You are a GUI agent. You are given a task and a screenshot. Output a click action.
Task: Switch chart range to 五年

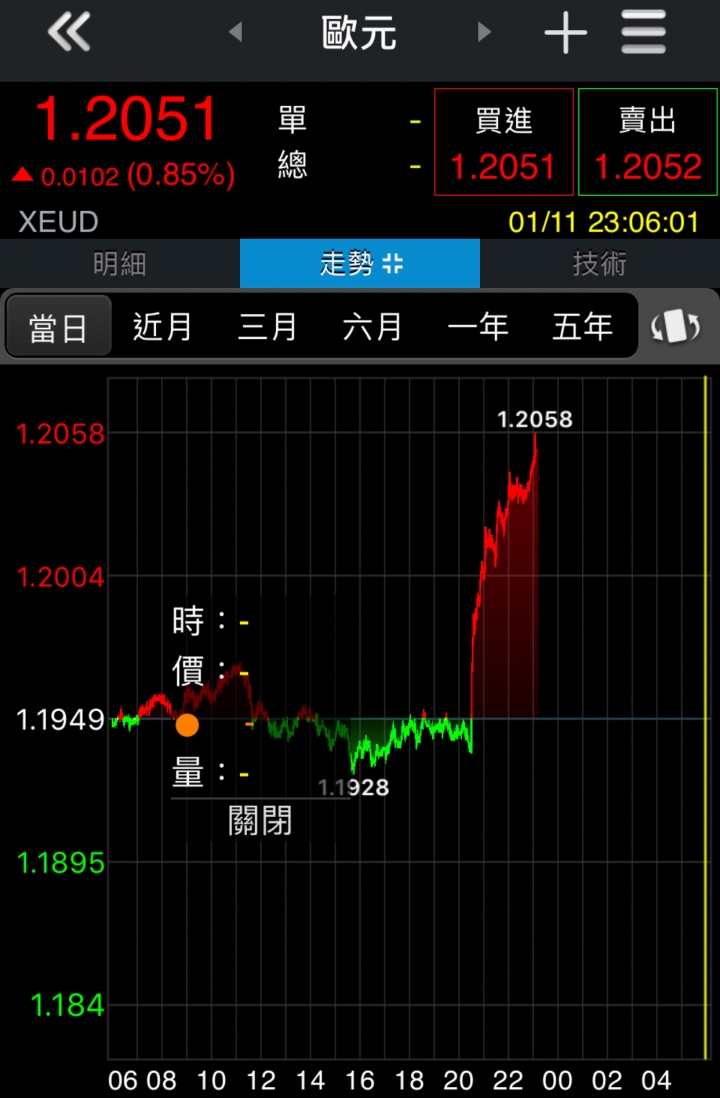point(583,327)
